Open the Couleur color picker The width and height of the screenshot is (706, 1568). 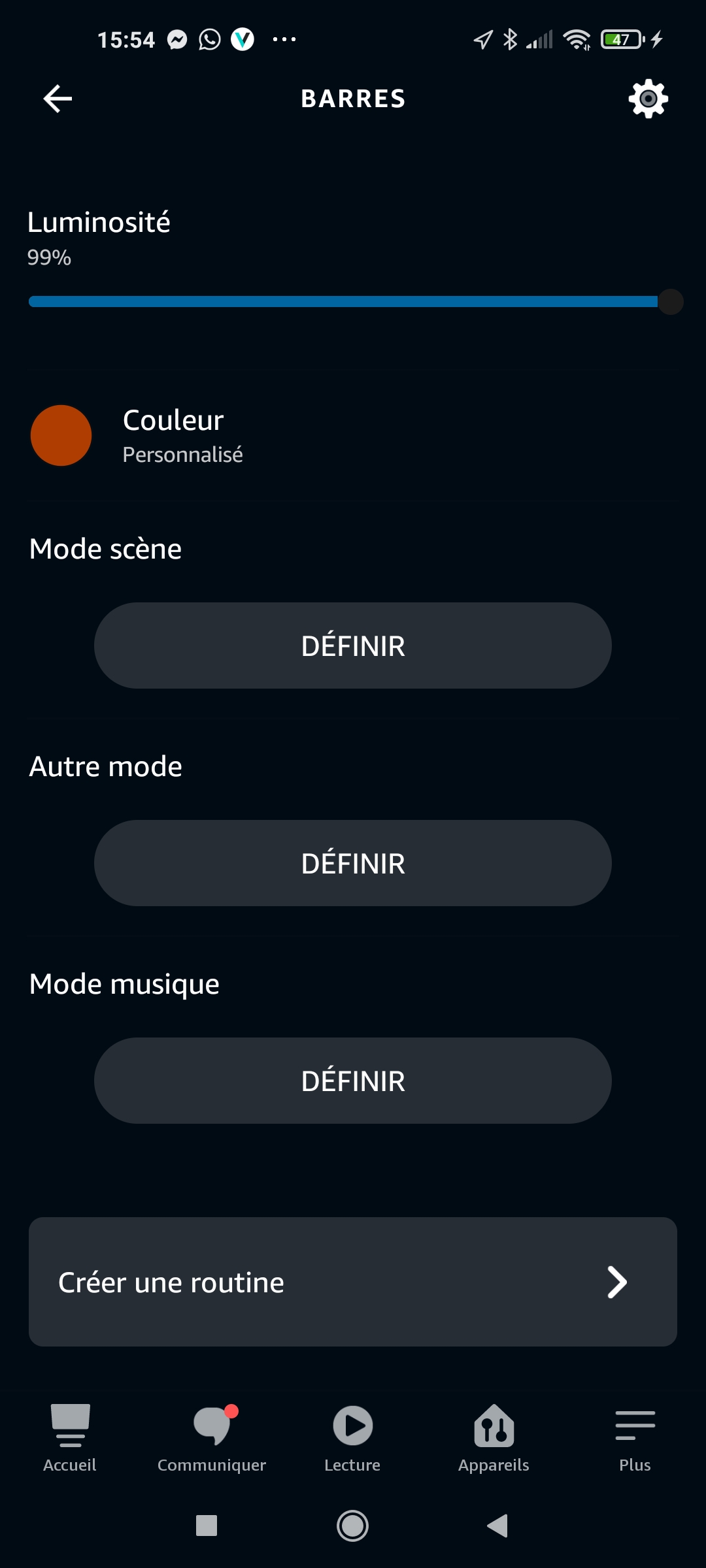[x=137, y=435]
